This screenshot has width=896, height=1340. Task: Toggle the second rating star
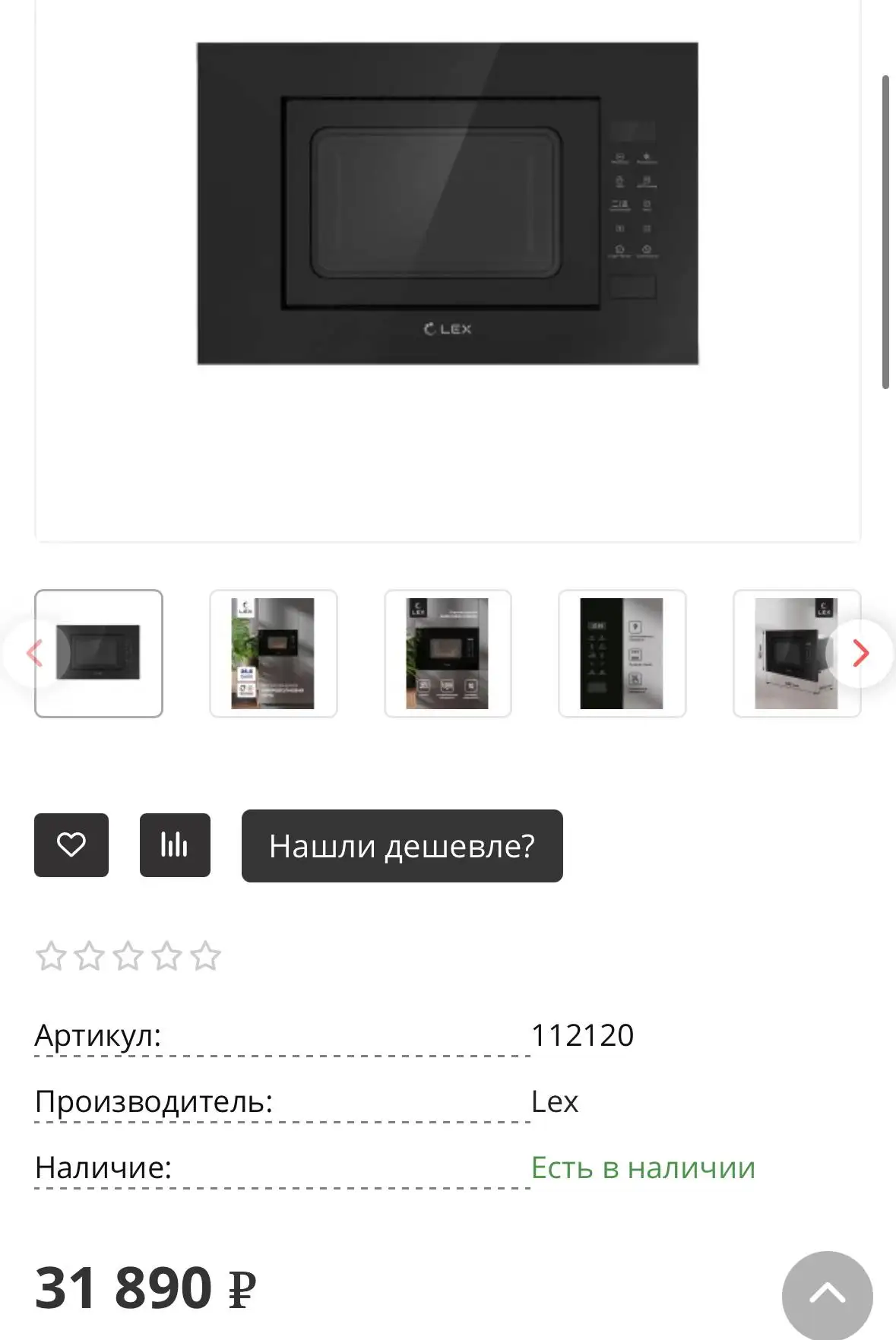click(91, 956)
